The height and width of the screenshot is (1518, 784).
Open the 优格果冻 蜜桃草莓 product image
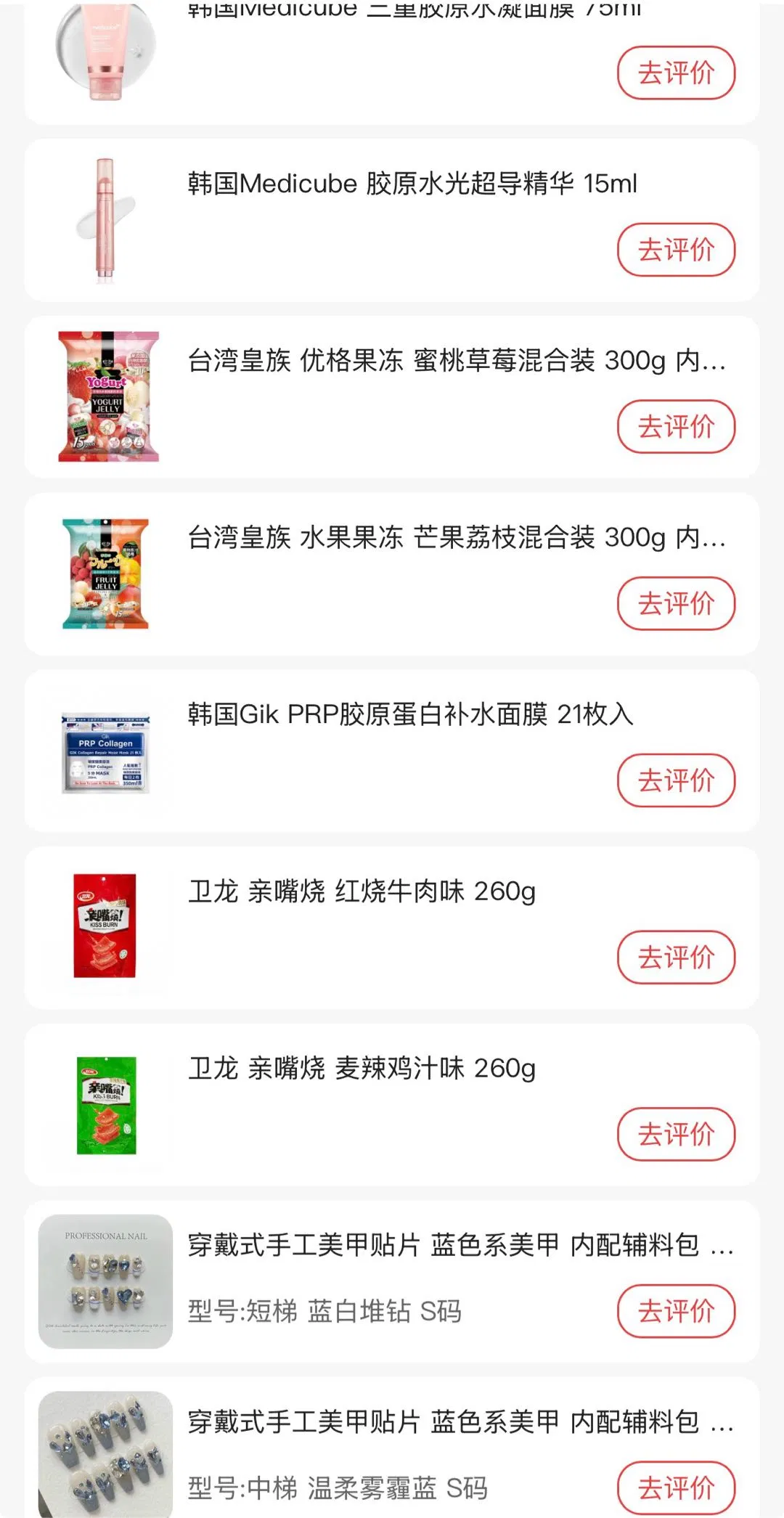pyautogui.click(x=107, y=396)
